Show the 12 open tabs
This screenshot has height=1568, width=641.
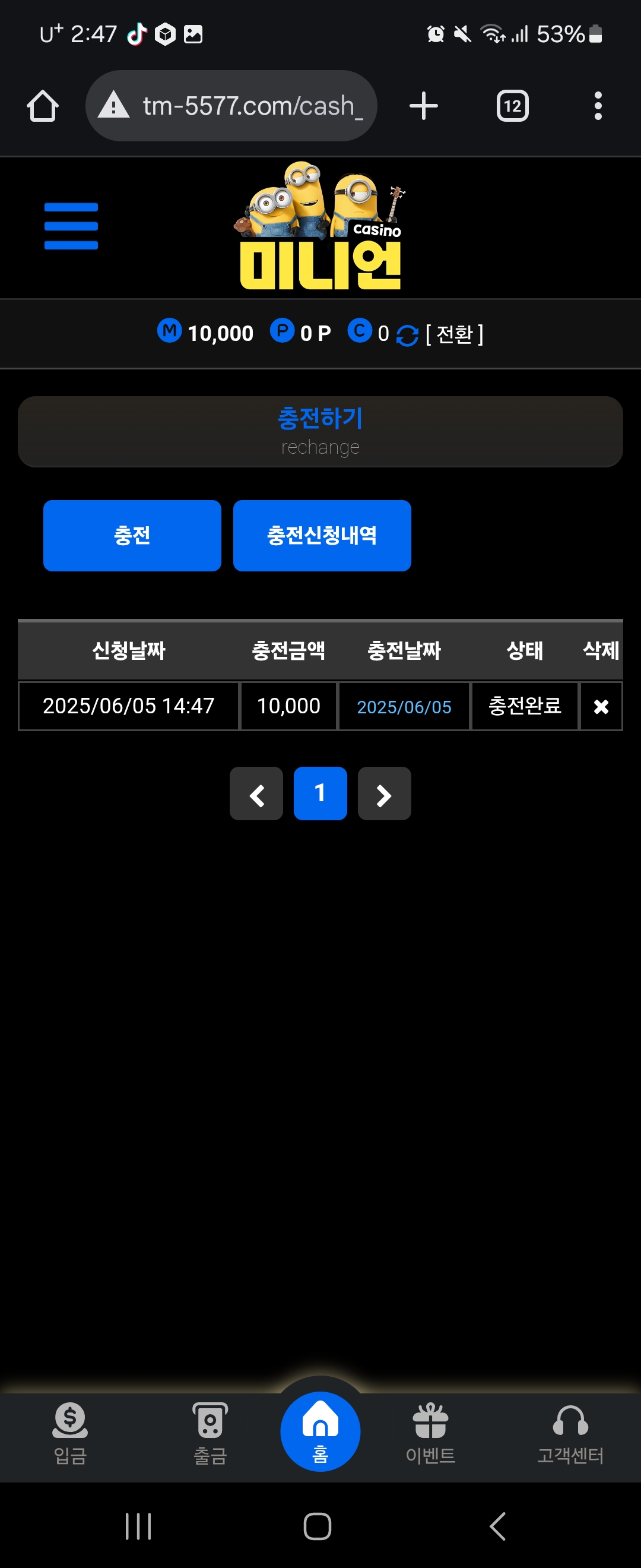(512, 106)
